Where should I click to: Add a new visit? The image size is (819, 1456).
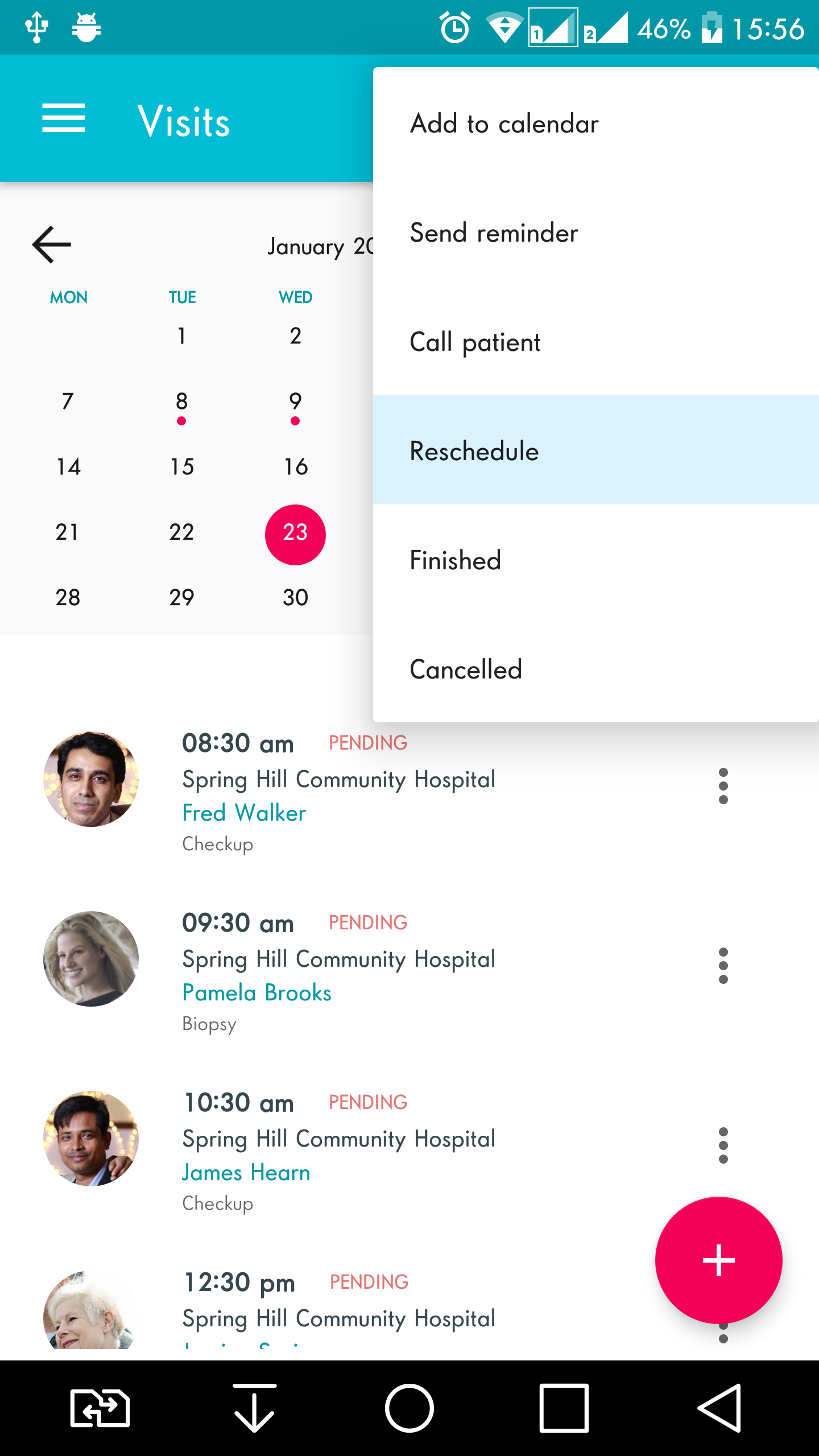coord(718,1260)
